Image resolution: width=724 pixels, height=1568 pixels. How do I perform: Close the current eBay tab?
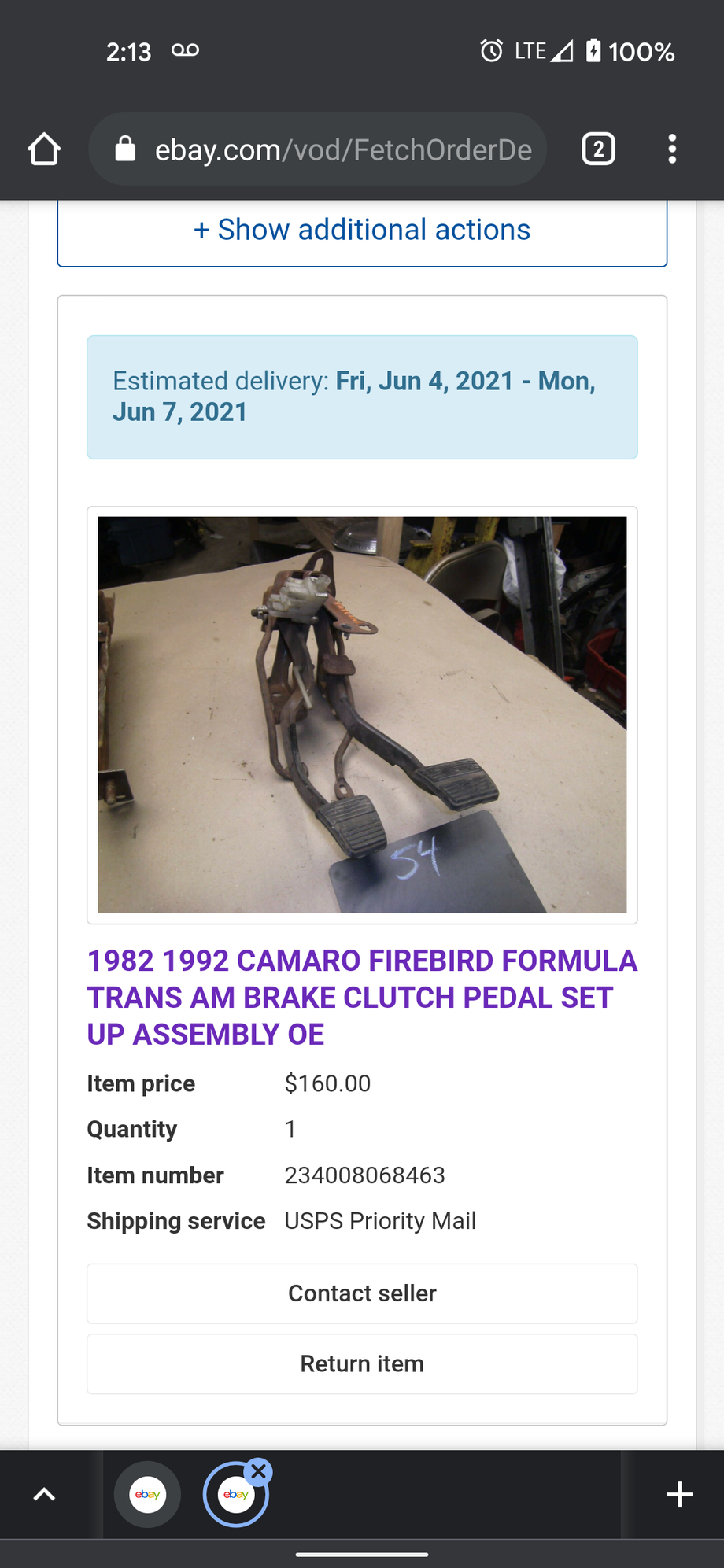pos(259,1470)
